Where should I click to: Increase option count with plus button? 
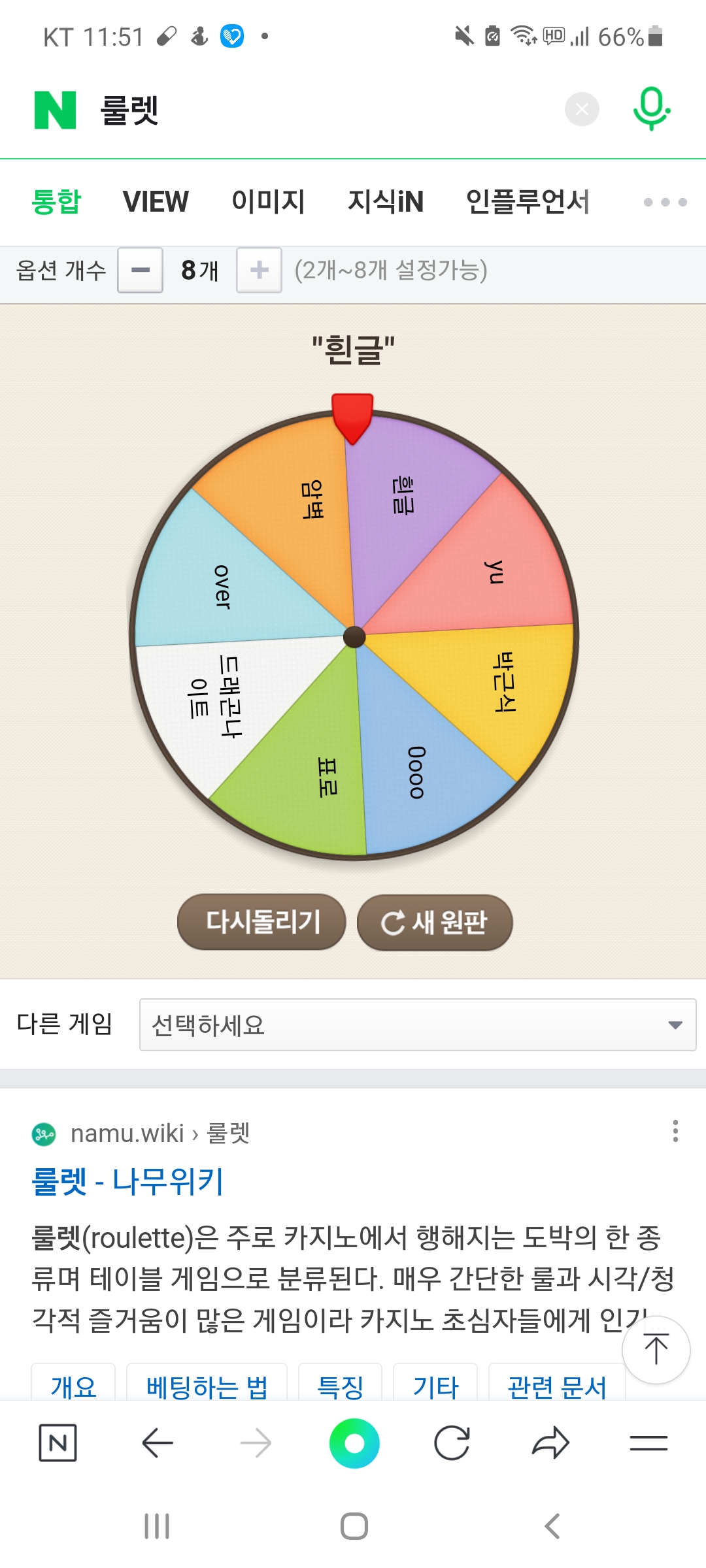click(259, 270)
